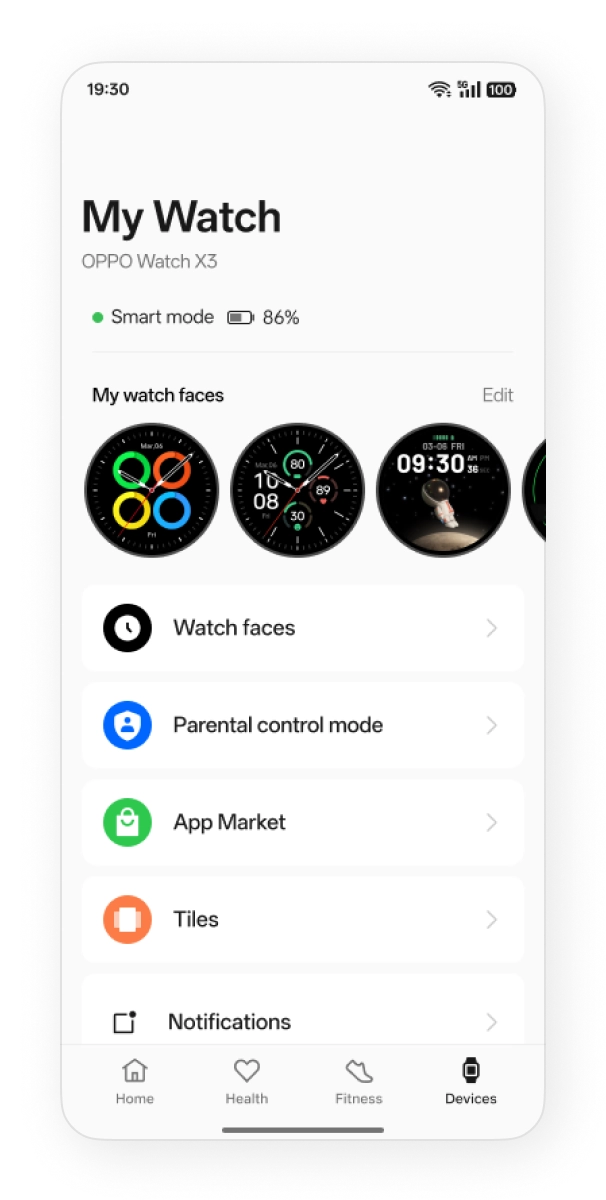Switch to the Fitness tab
This screenshot has height=1200, width=606.
pos(358,1082)
